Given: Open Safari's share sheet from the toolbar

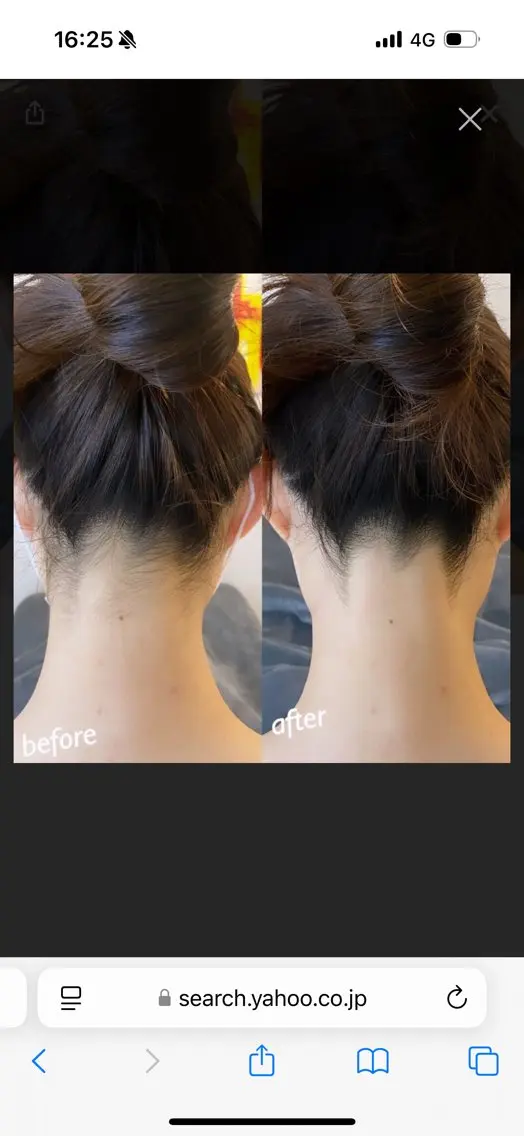Looking at the screenshot, I should click(262, 1060).
